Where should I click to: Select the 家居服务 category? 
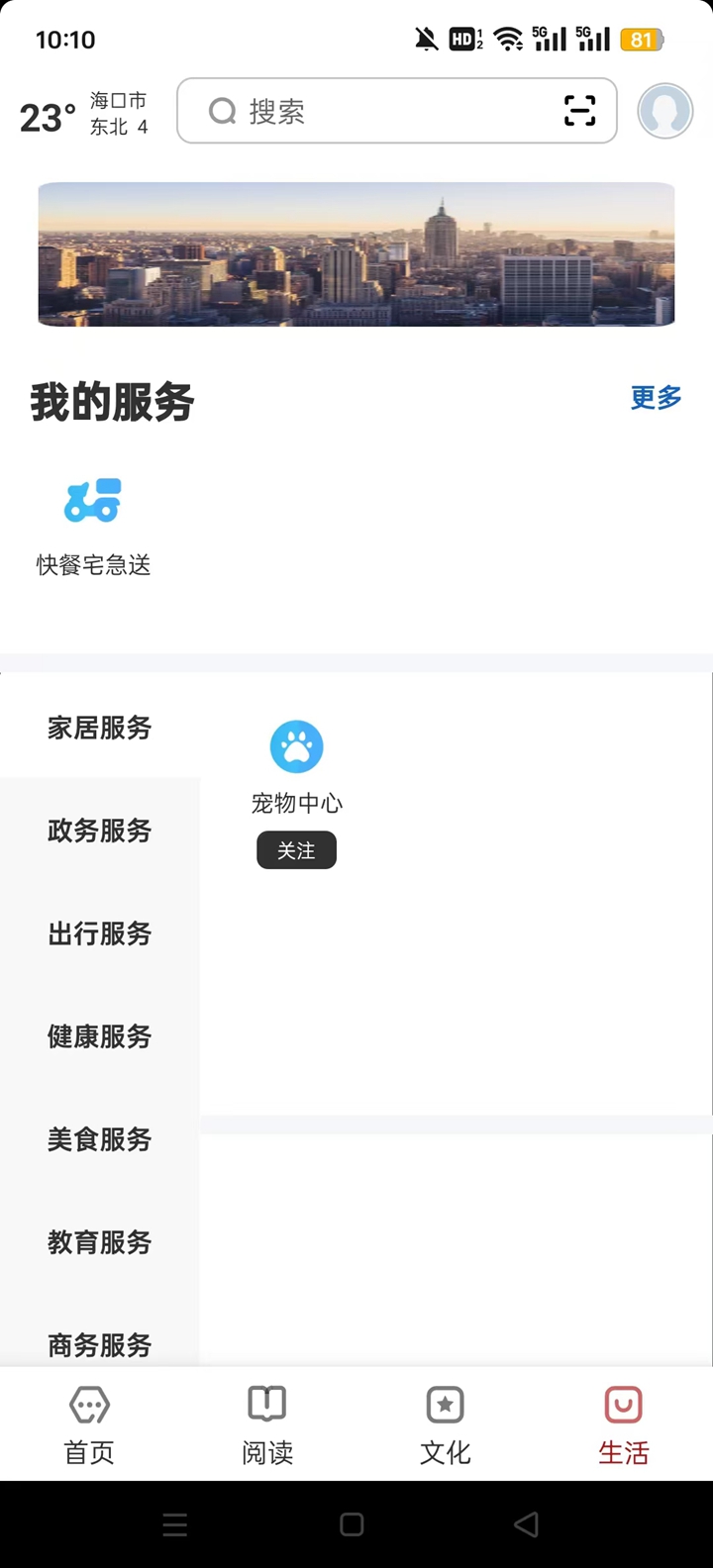pyautogui.click(x=99, y=728)
